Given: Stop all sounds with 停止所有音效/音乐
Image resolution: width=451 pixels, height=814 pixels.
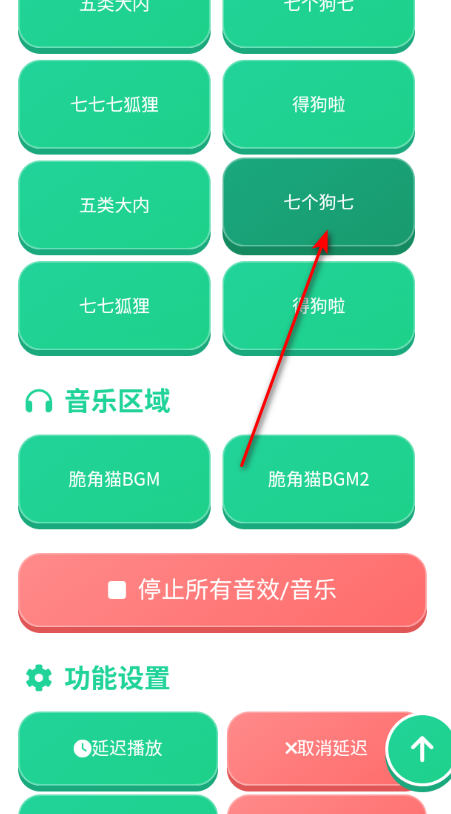Looking at the screenshot, I should (222, 592).
